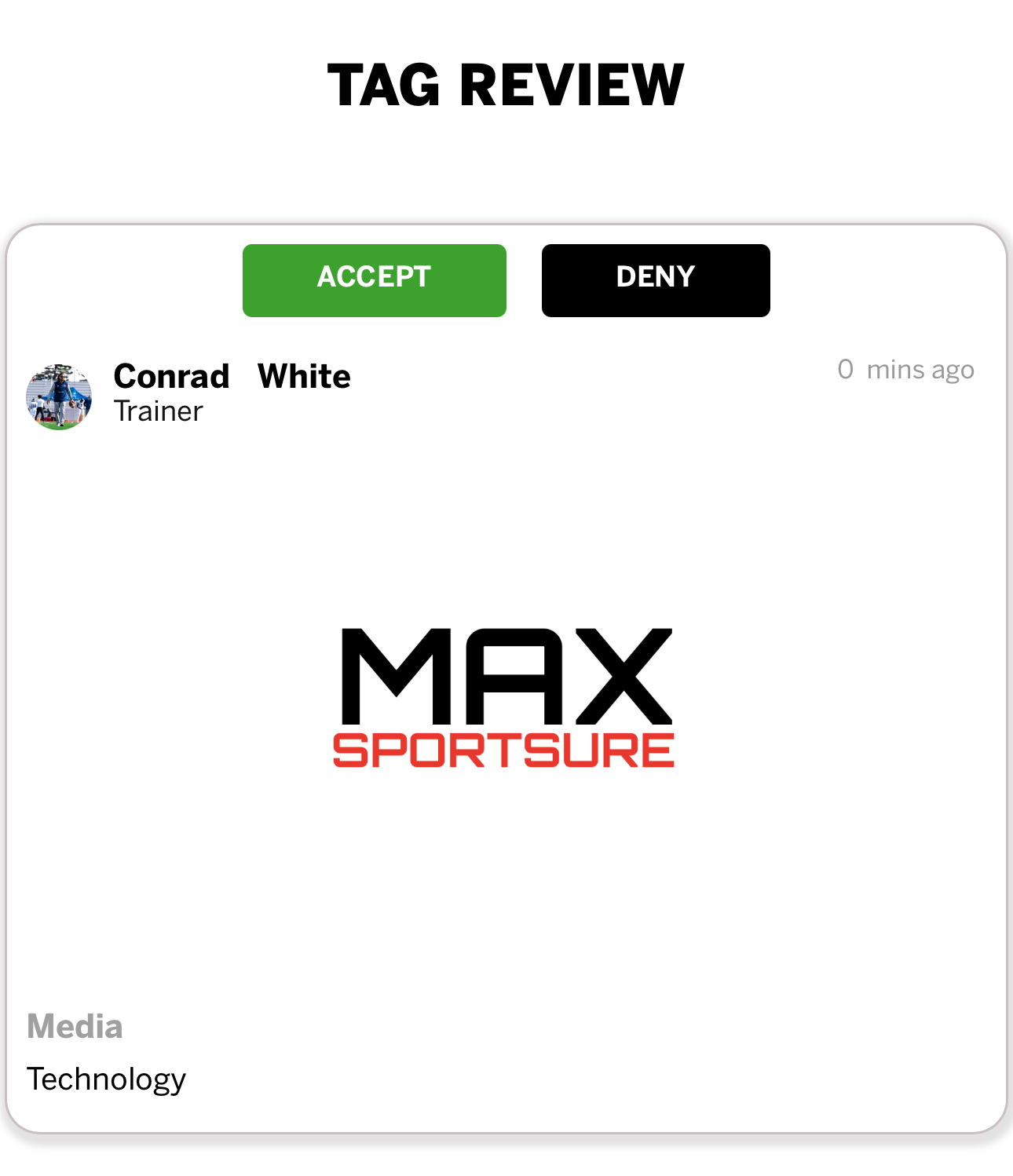Accept the tag from Conrad White
Viewport: 1013px width, 1176px height.
374,280
